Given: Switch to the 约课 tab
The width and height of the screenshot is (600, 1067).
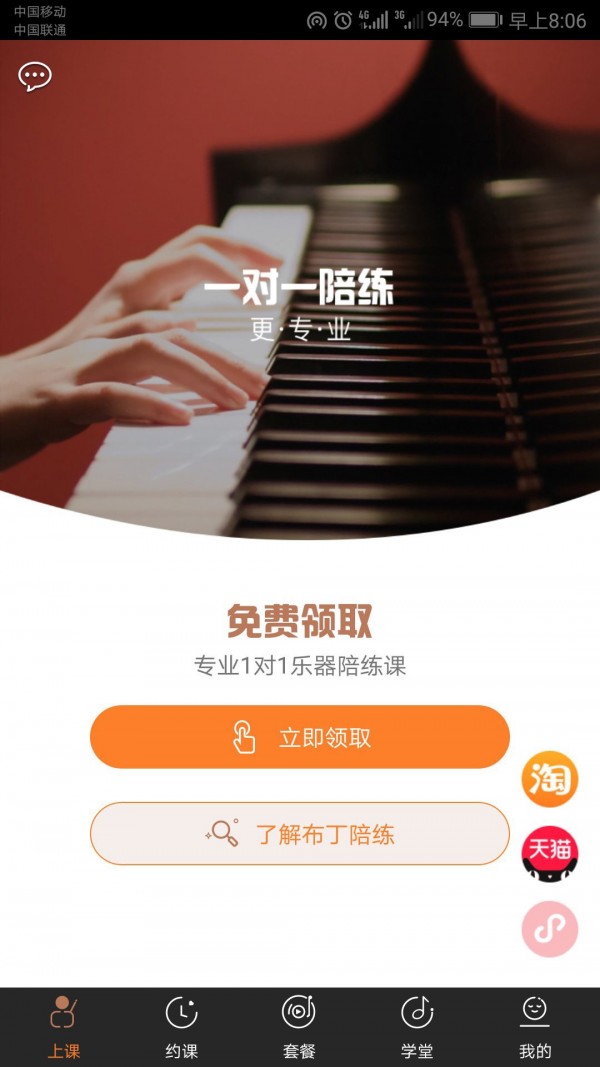Looking at the screenshot, I should [181, 1026].
